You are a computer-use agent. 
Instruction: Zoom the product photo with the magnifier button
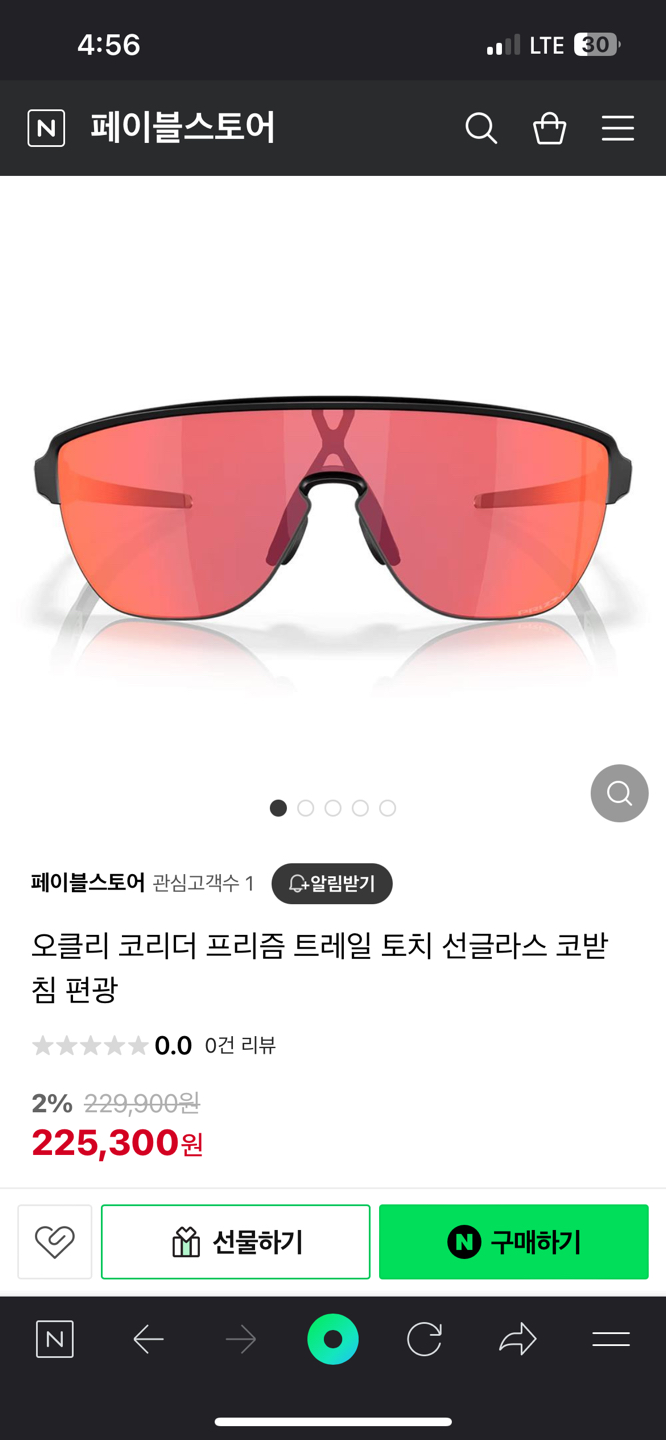[x=619, y=793]
